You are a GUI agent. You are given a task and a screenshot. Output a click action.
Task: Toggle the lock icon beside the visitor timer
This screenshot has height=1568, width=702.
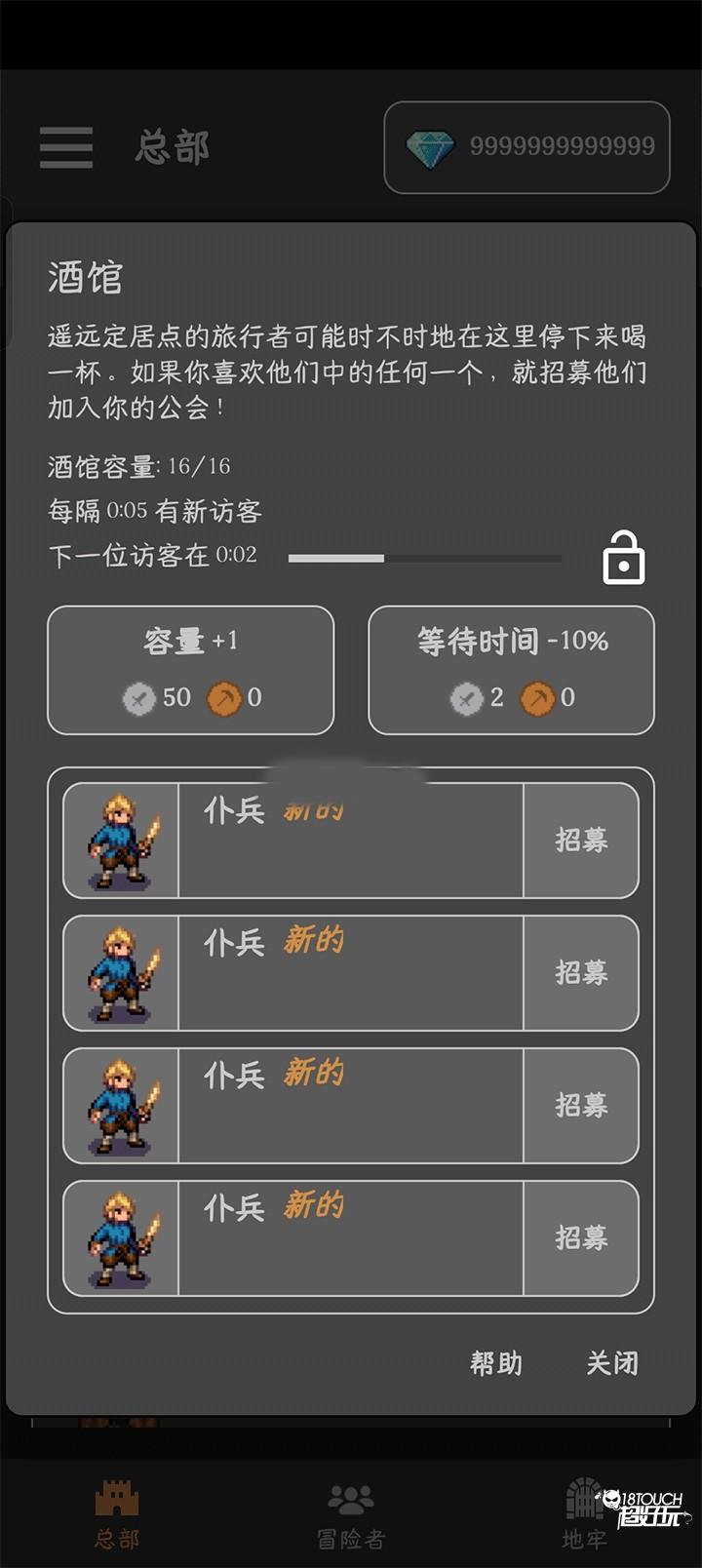[624, 558]
